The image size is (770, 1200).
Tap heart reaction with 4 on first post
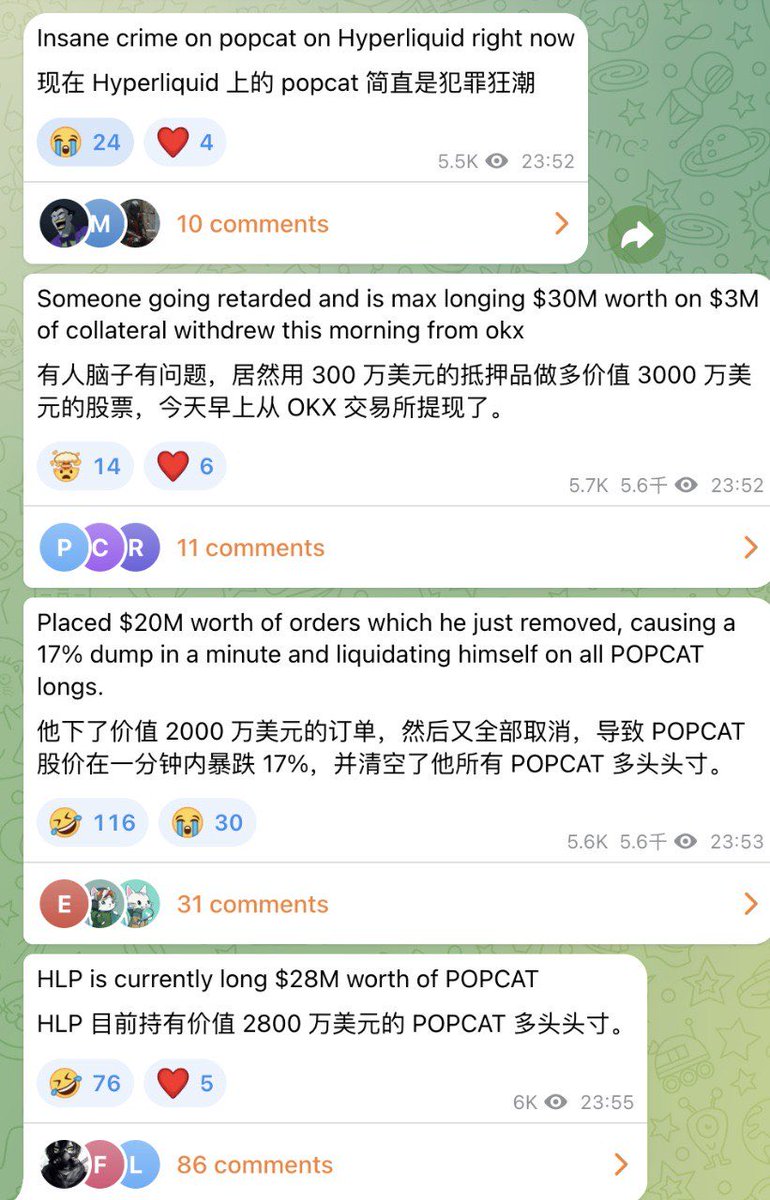pyautogui.click(x=185, y=142)
